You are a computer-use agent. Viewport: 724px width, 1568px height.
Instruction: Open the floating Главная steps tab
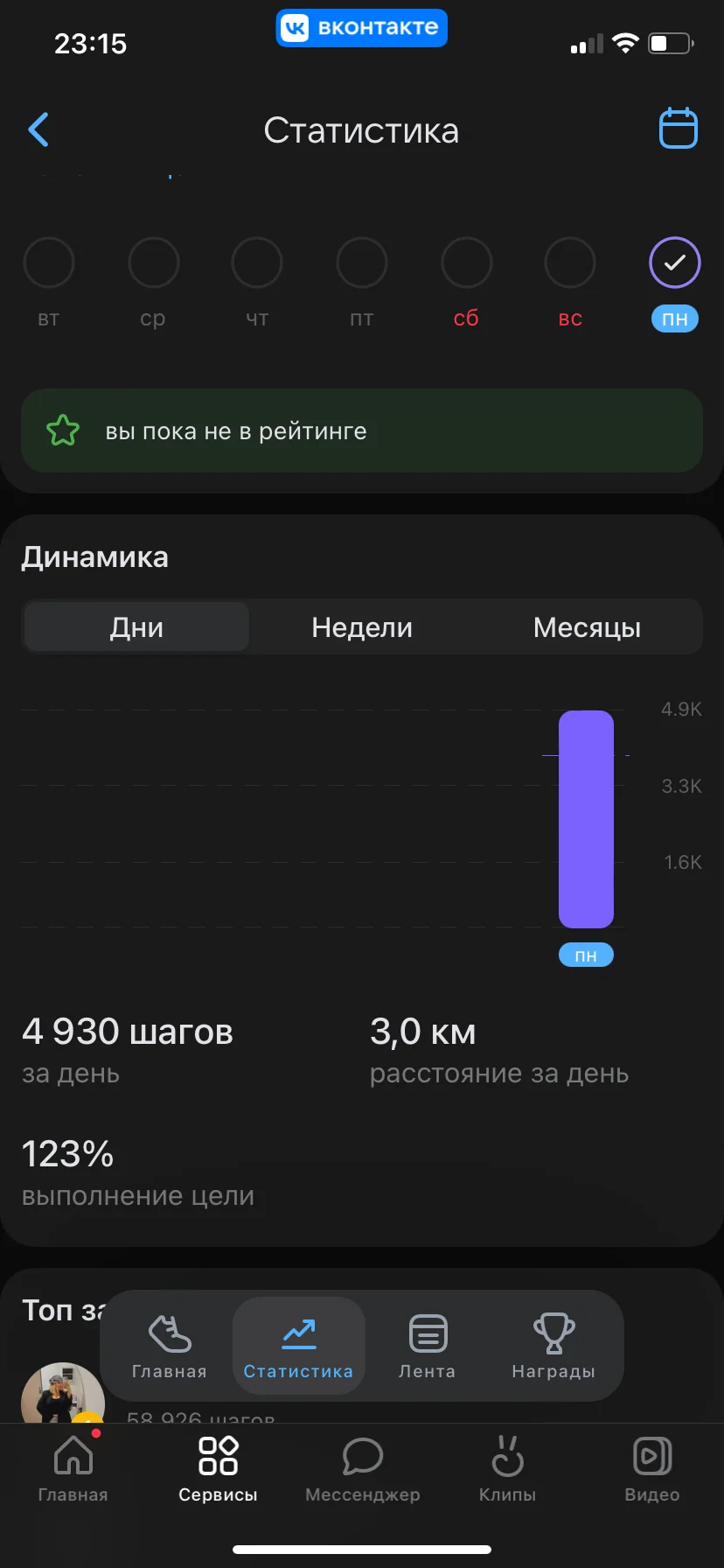click(x=169, y=1347)
